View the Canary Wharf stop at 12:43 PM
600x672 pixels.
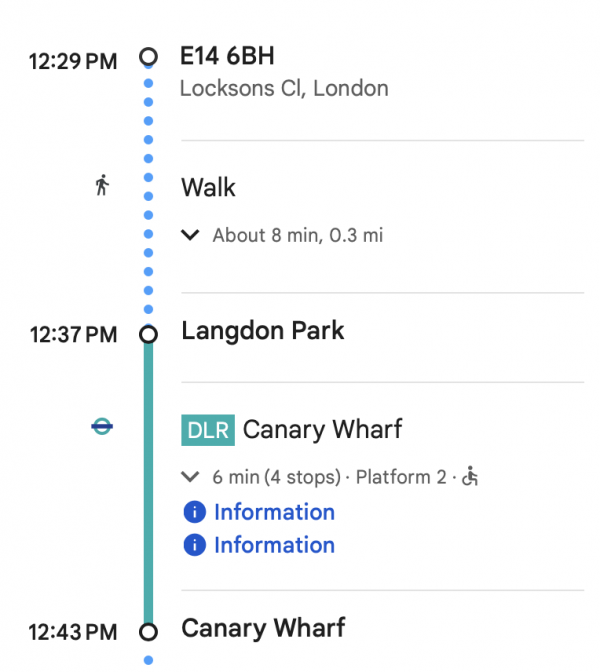(262, 629)
